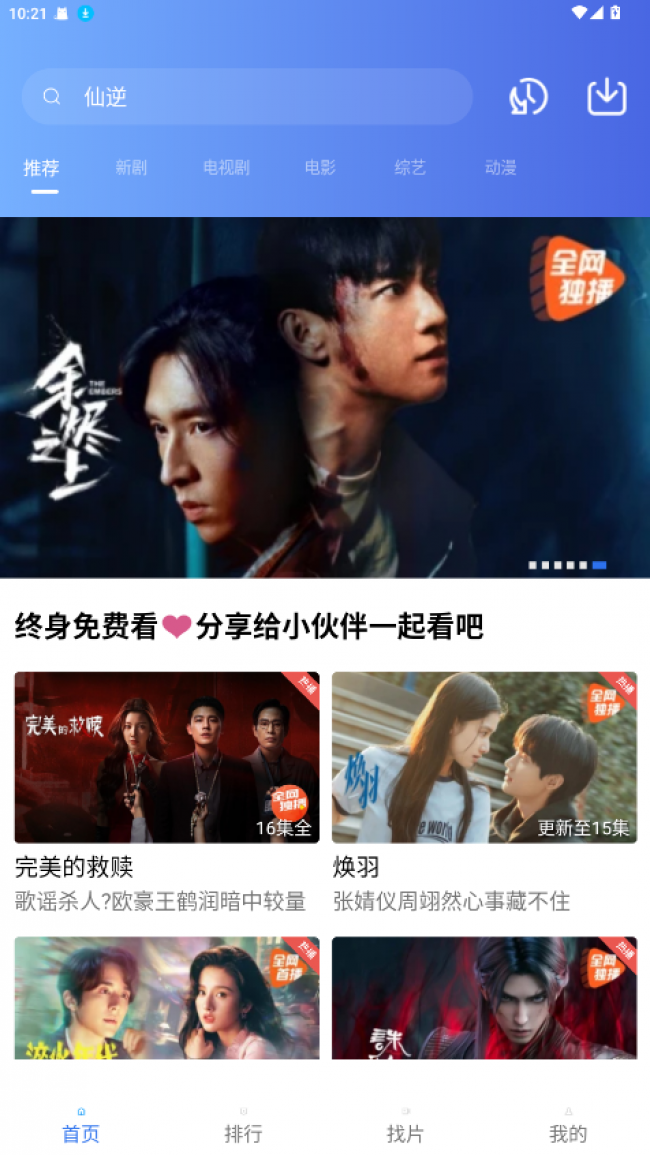Open the 我的 profile tab
The width and height of the screenshot is (650, 1155).
click(x=568, y=1125)
